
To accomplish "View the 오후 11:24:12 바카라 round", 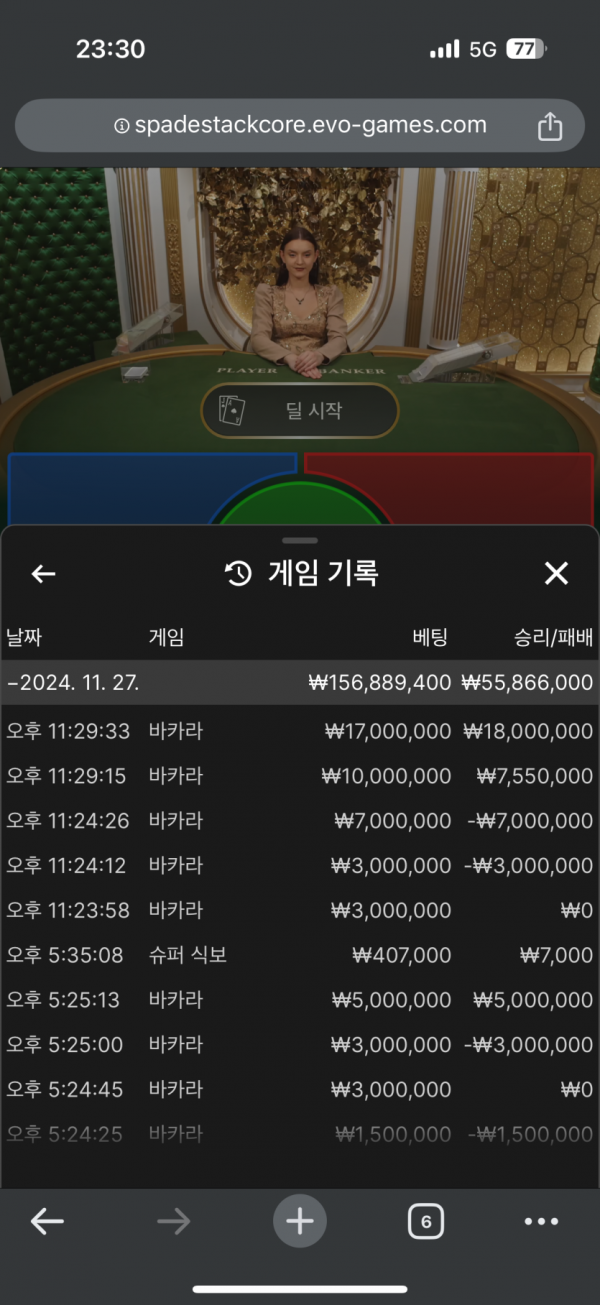I will click(x=300, y=866).
